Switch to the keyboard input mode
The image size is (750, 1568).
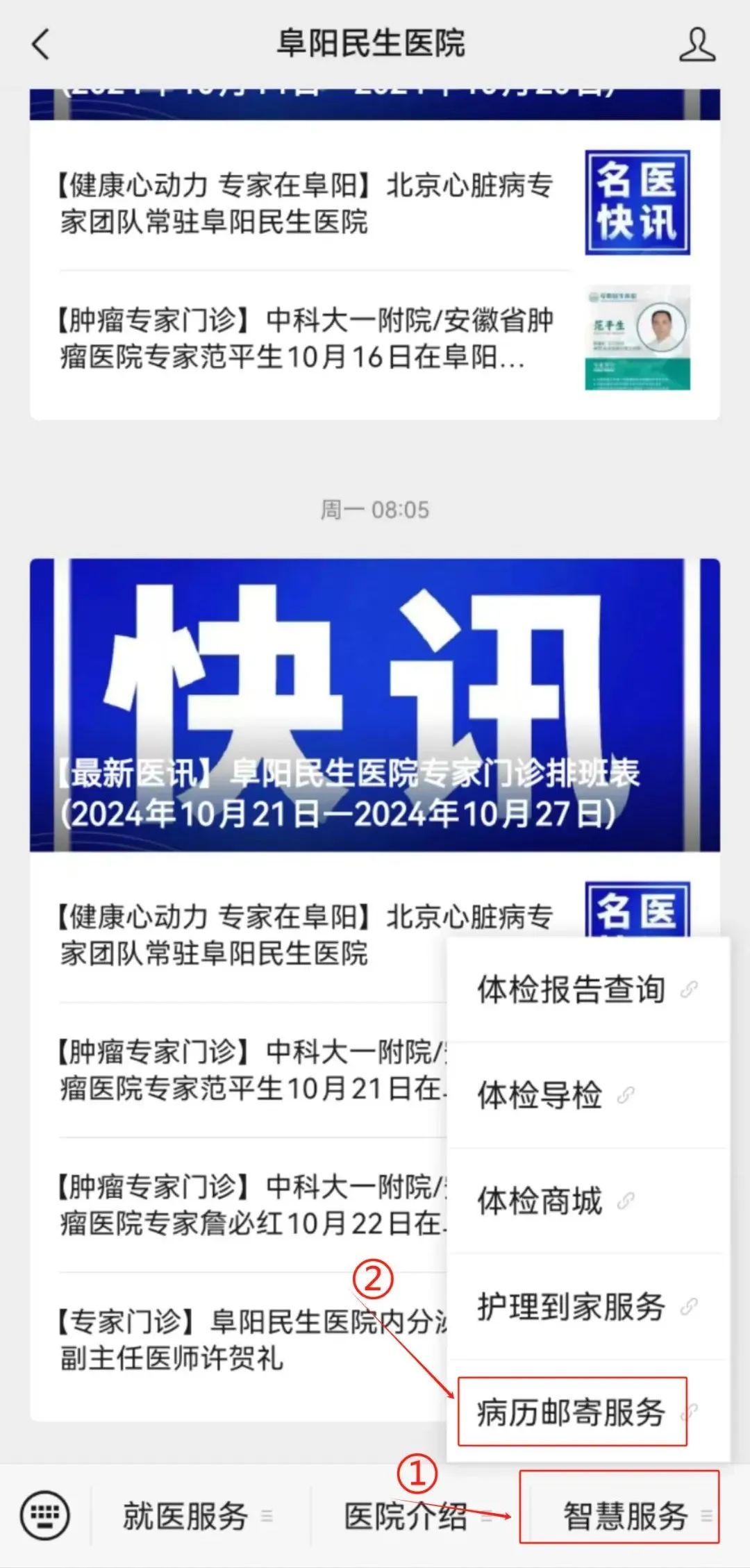45,1515
